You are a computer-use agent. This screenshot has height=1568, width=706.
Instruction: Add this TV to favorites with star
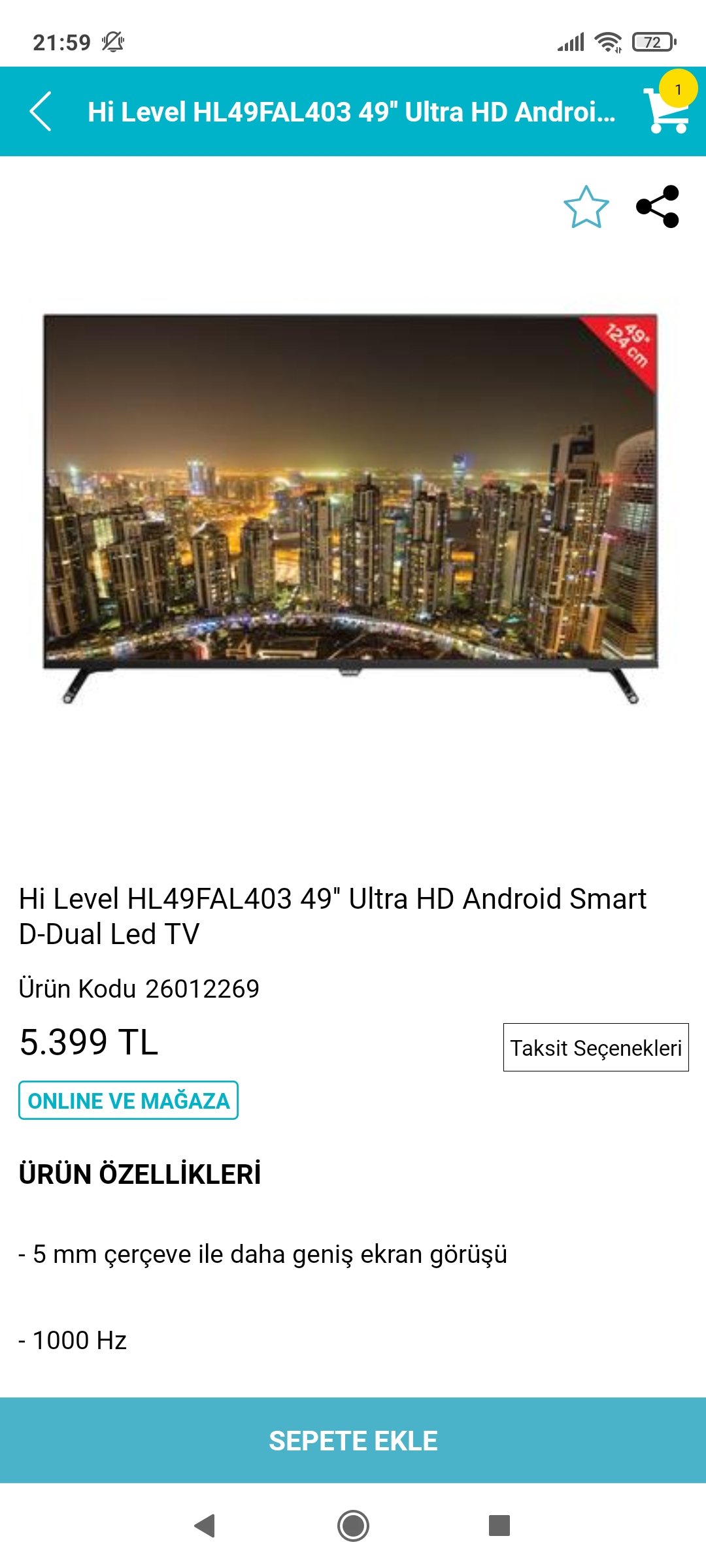586,207
